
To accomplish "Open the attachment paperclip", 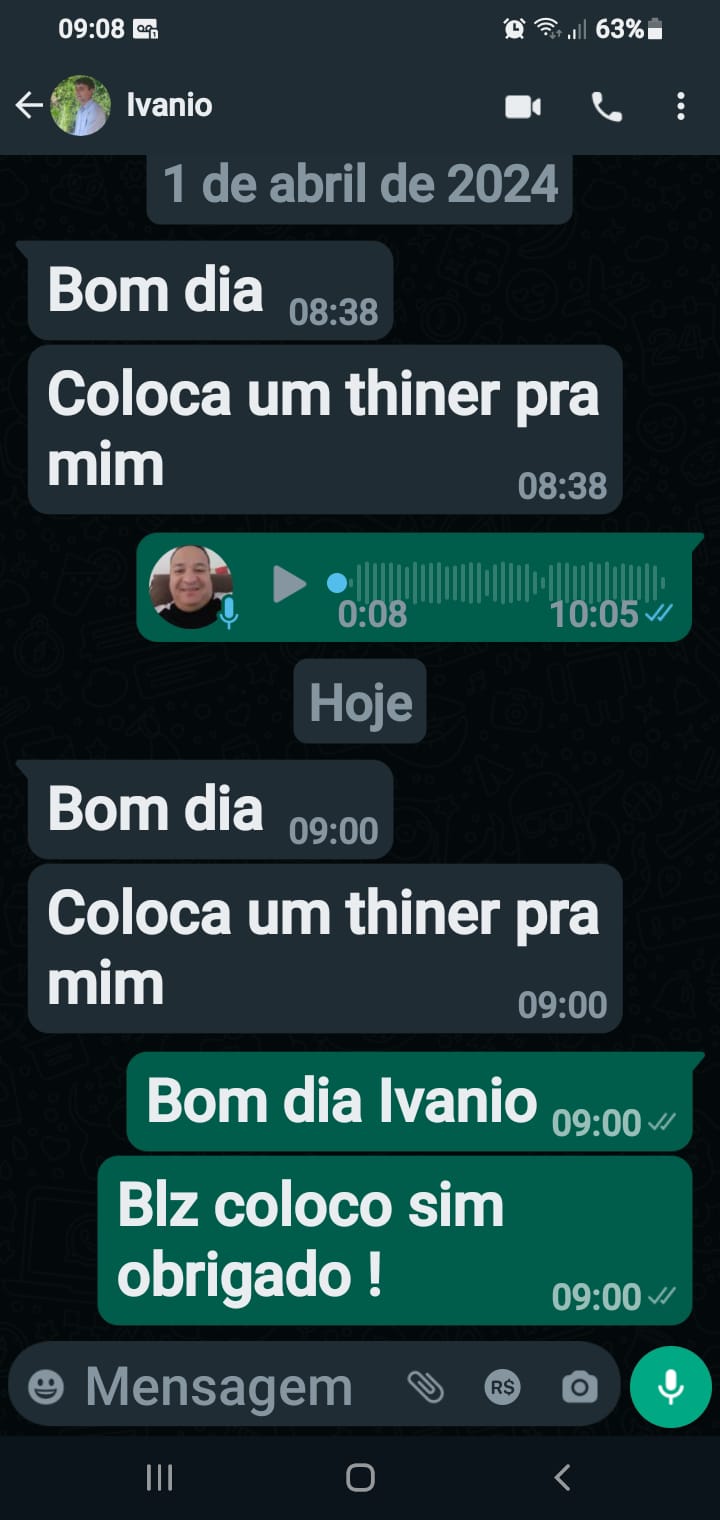I will 425,1387.
